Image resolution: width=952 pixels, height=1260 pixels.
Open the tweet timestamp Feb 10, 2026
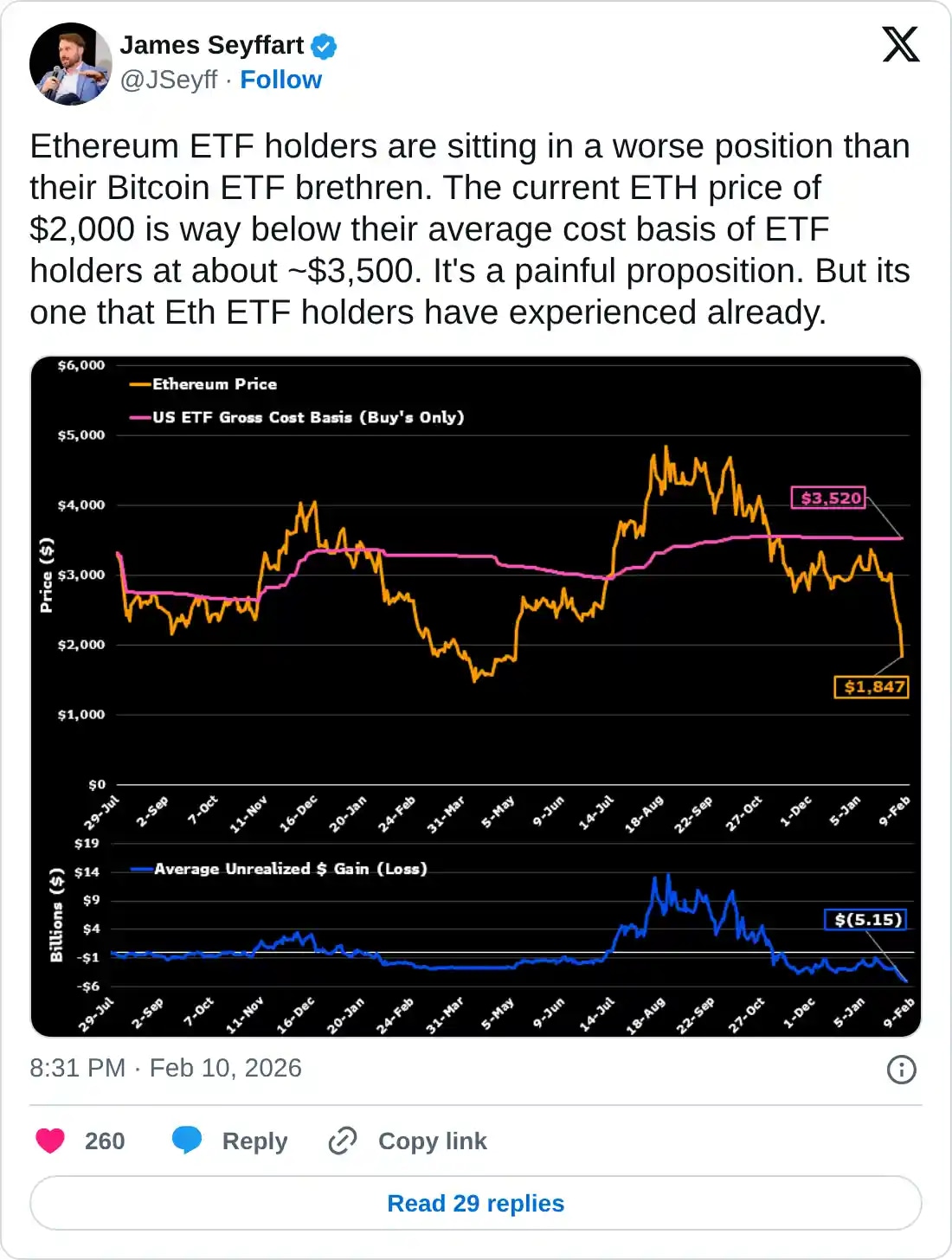(x=164, y=1068)
